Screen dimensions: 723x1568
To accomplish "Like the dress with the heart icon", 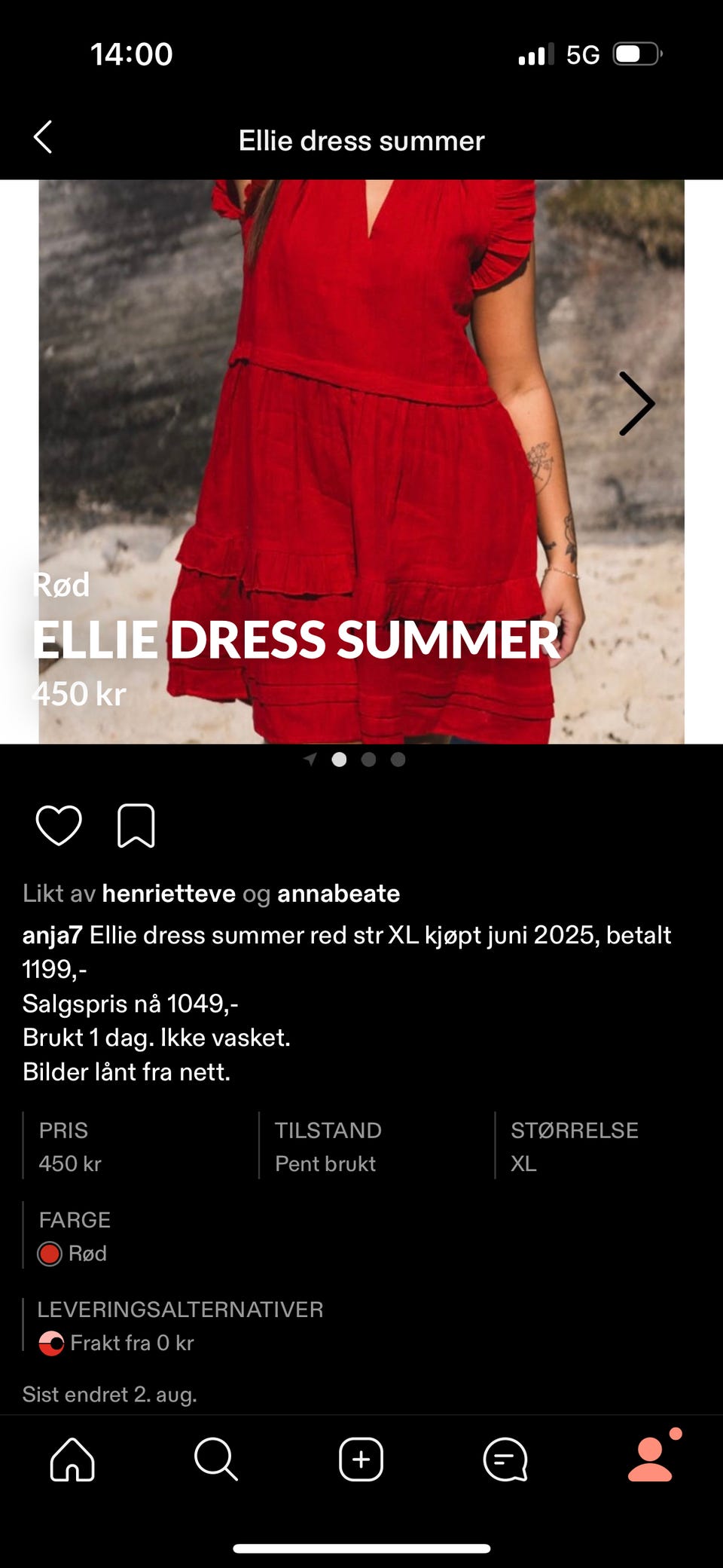I will coord(59,826).
